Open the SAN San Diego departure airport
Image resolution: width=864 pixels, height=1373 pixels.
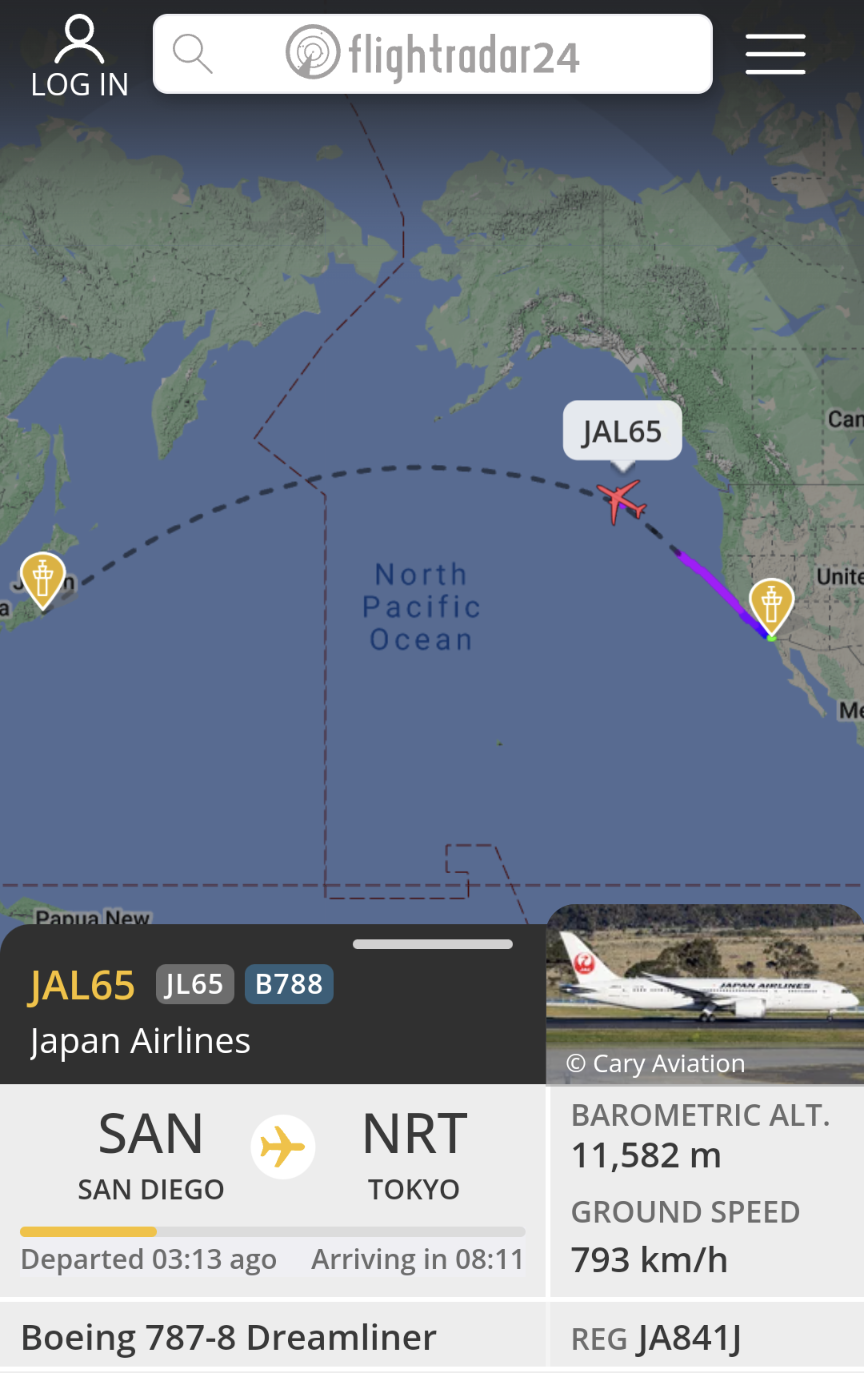pyautogui.click(x=151, y=1154)
